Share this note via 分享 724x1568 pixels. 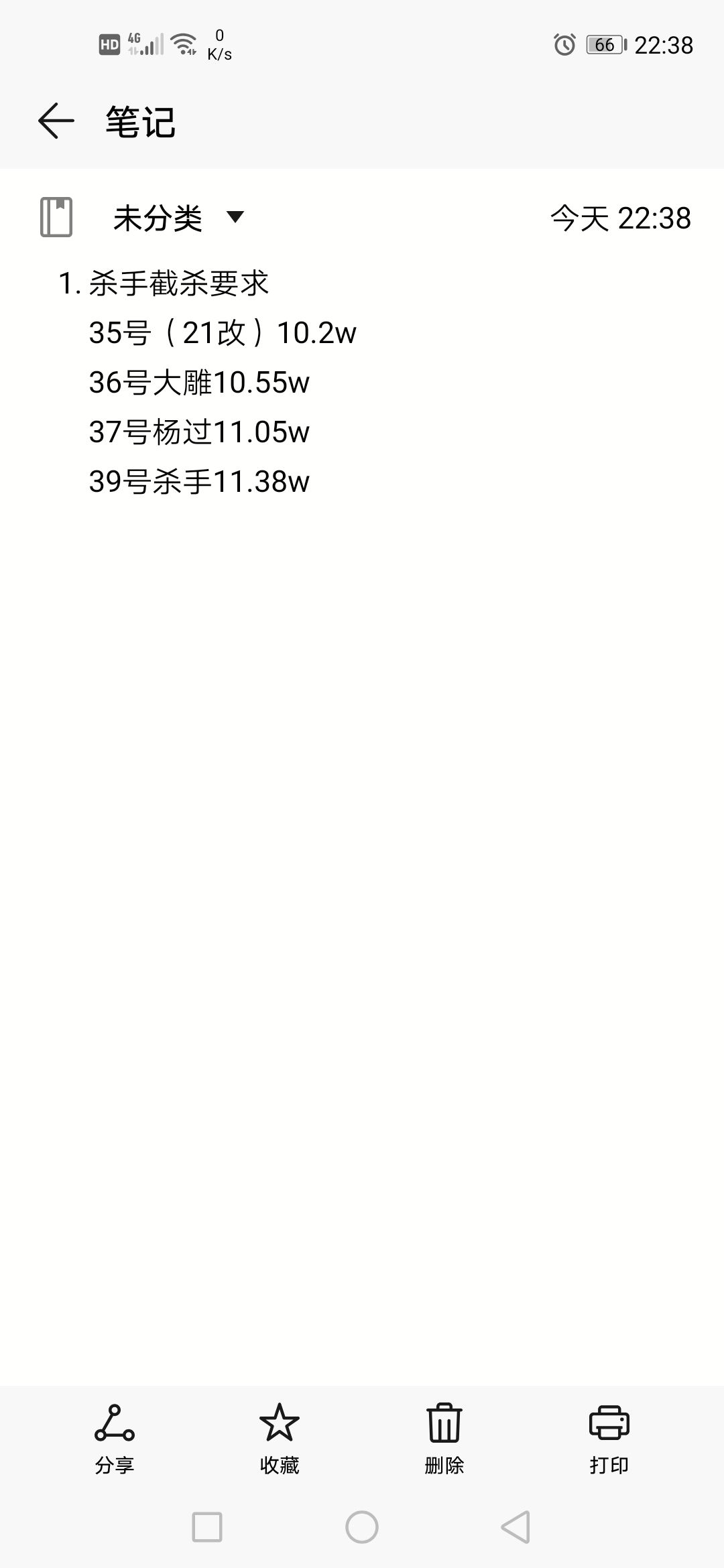[115, 1439]
